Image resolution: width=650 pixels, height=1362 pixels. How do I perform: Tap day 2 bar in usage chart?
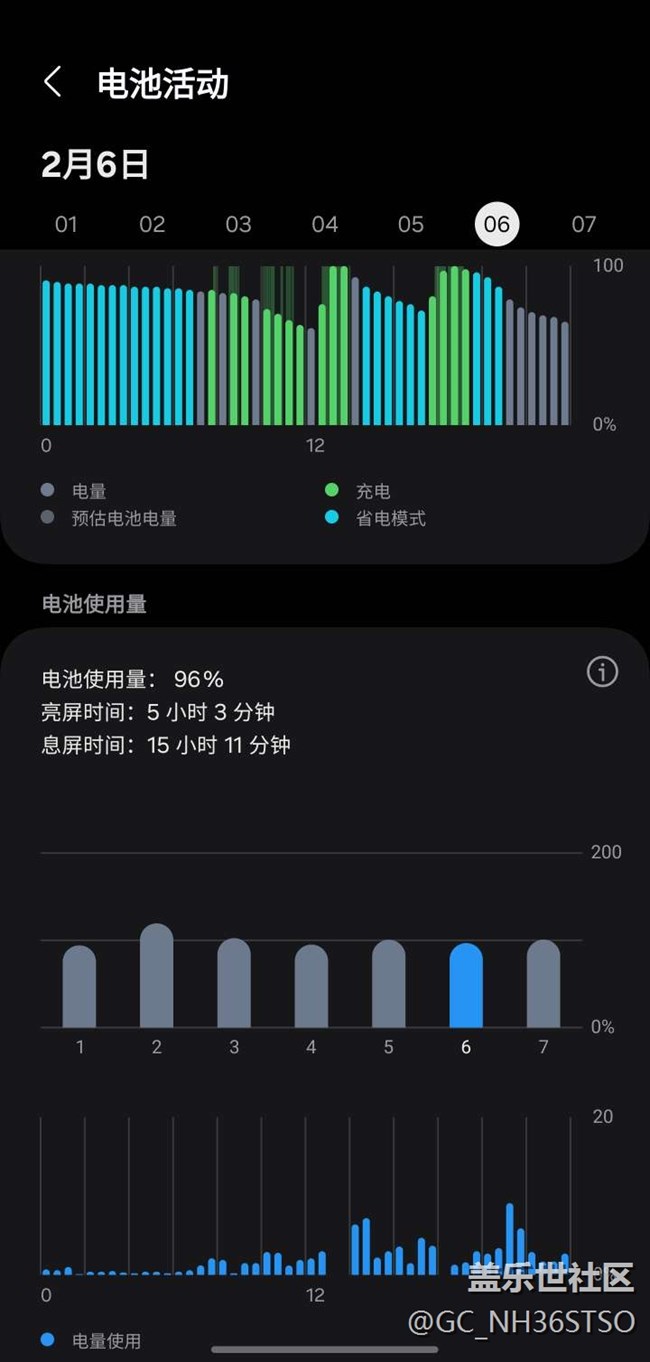(x=157, y=975)
